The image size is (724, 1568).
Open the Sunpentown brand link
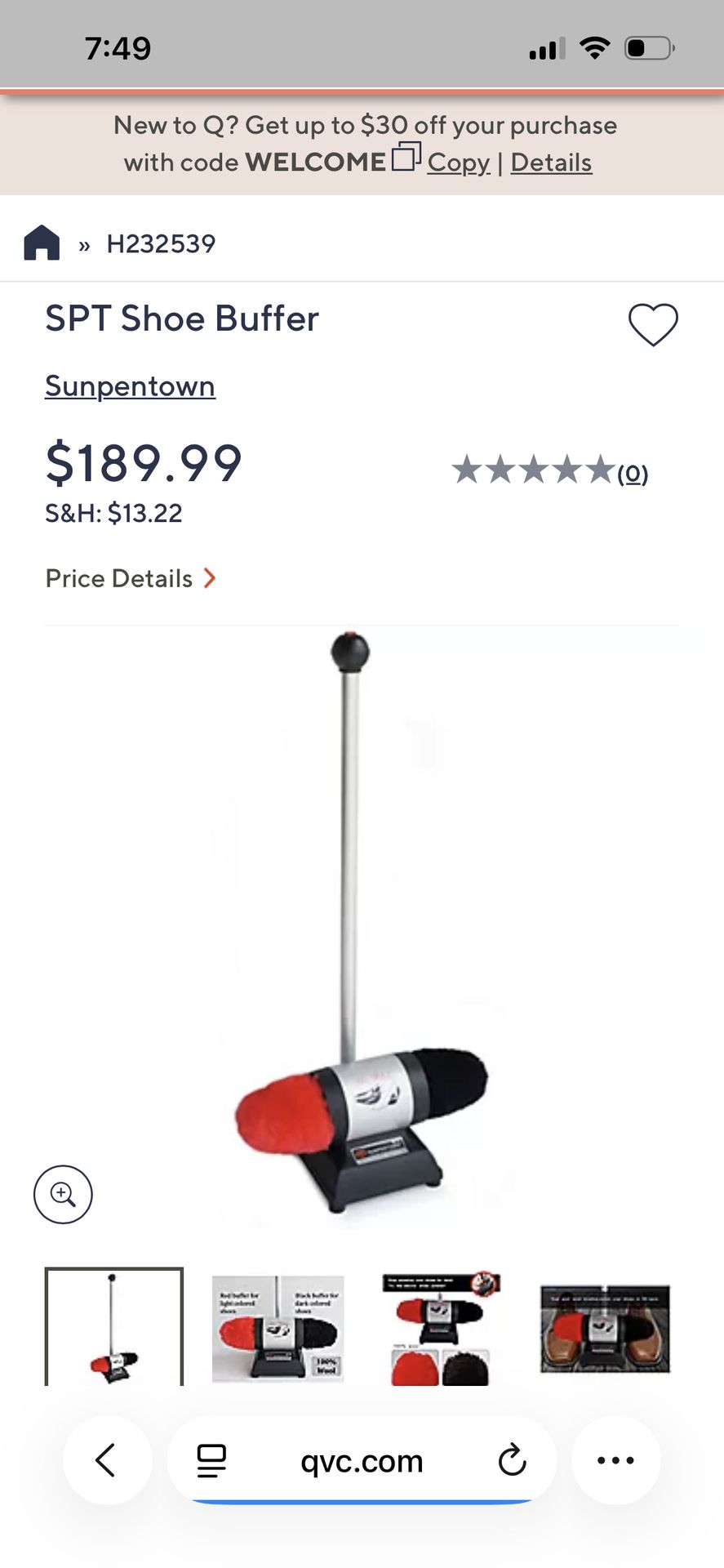(x=130, y=385)
